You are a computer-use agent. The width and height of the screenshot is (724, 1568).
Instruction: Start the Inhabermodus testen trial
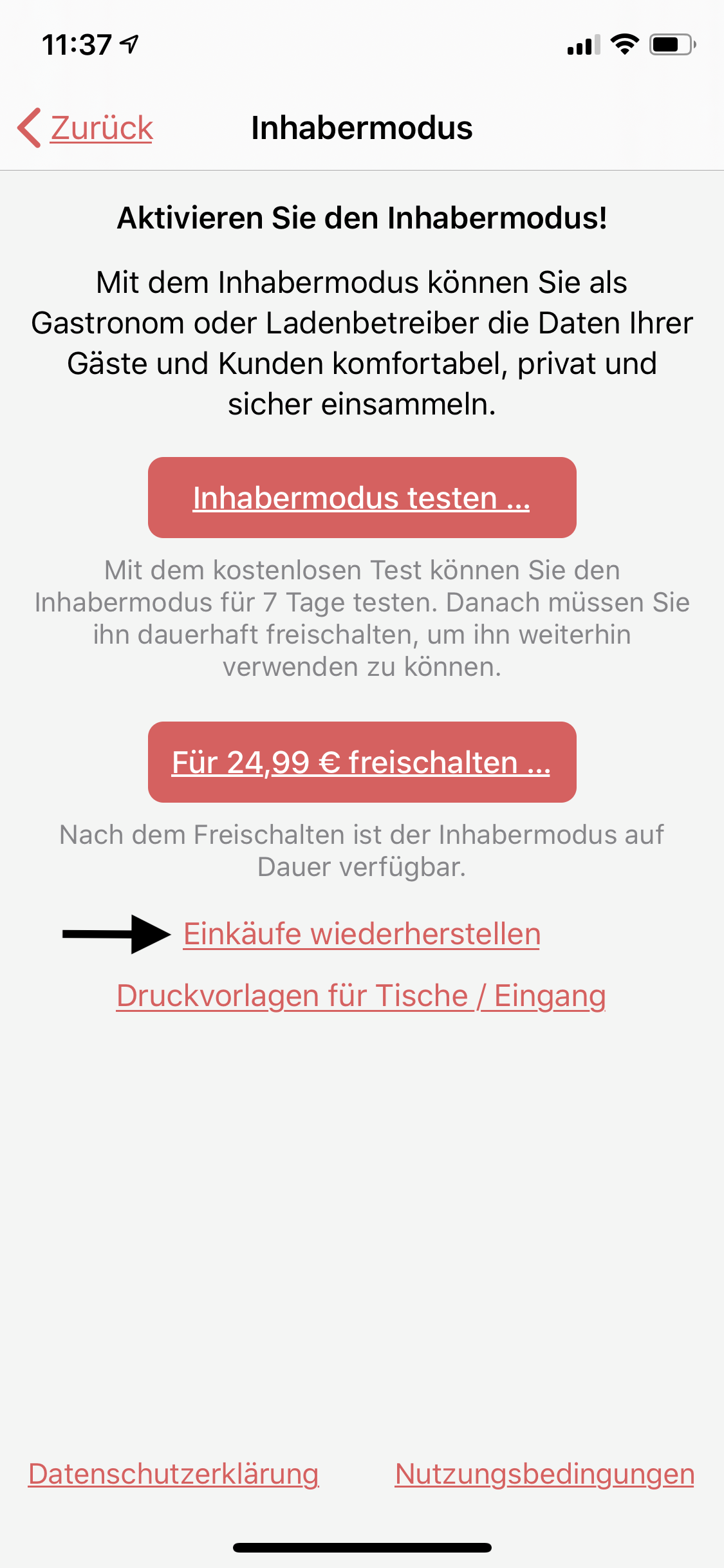(362, 496)
